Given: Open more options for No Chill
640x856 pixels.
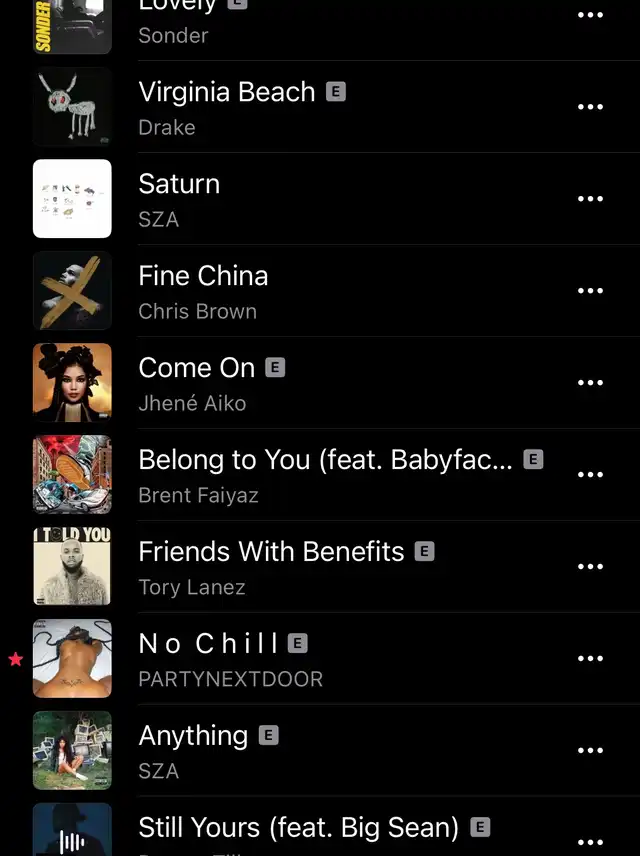Looking at the screenshot, I should point(590,659).
